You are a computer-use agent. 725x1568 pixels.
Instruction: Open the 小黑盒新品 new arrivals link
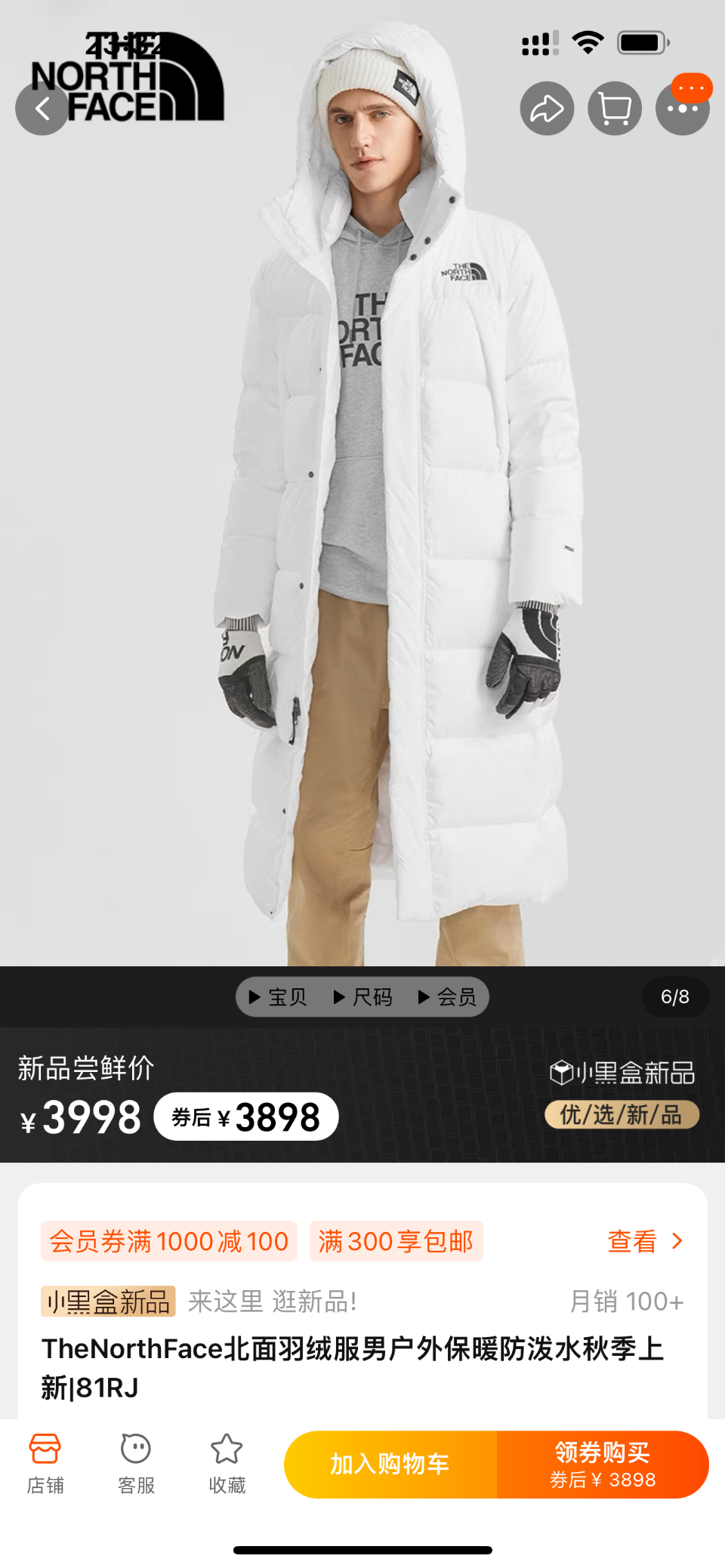(108, 1302)
